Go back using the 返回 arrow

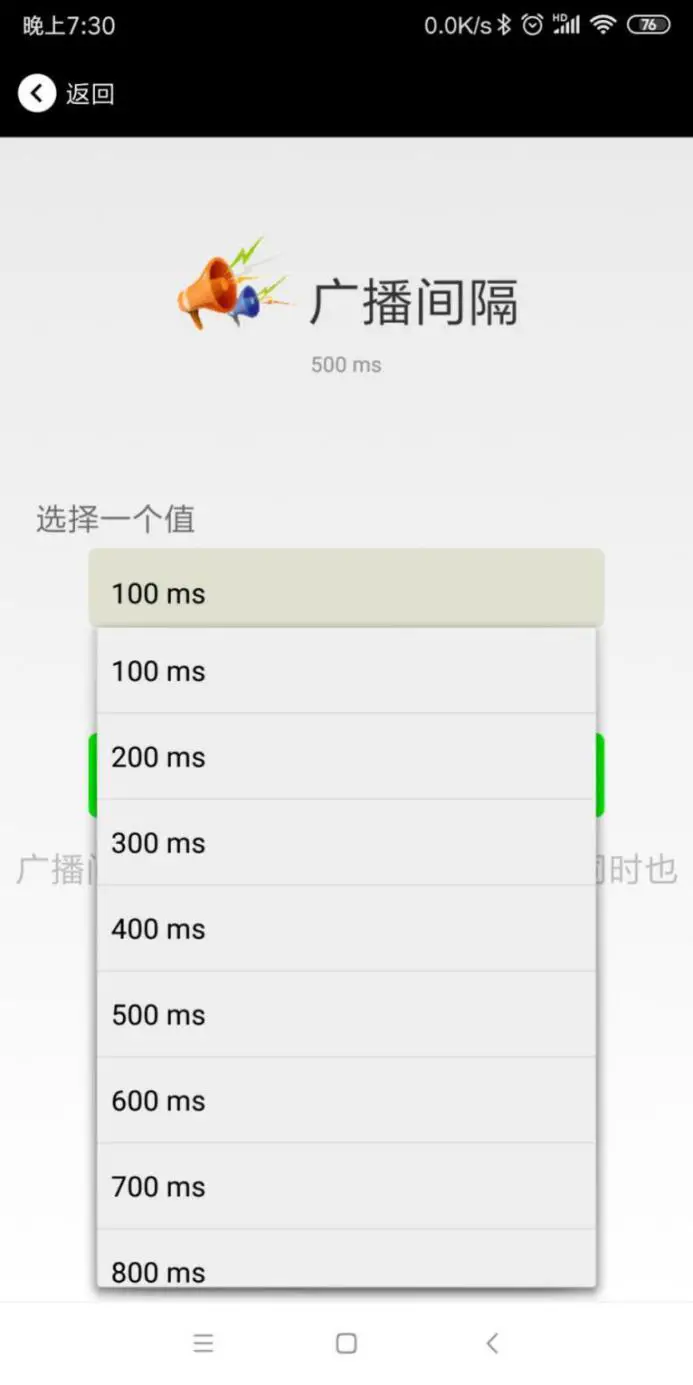(x=37, y=94)
